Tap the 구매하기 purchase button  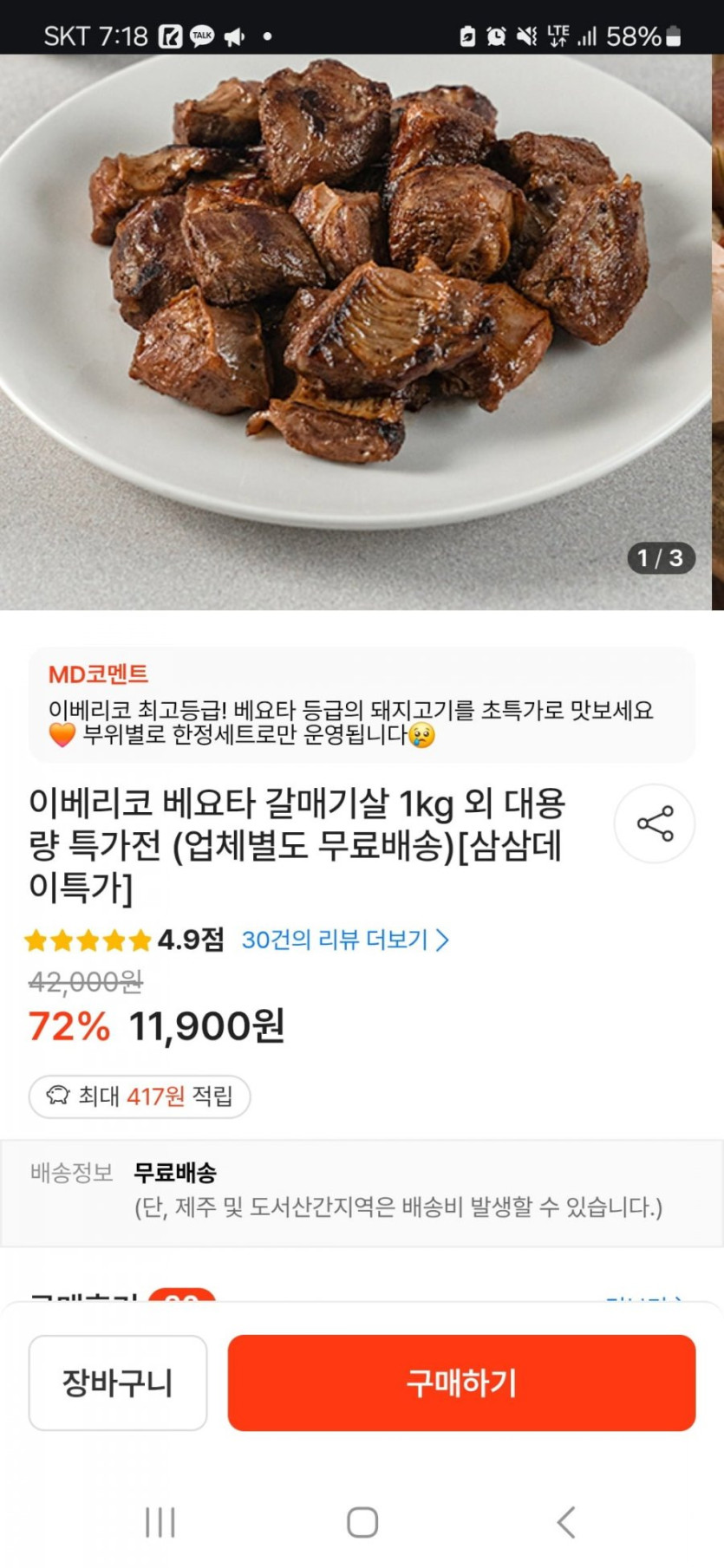click(460, 1383)
